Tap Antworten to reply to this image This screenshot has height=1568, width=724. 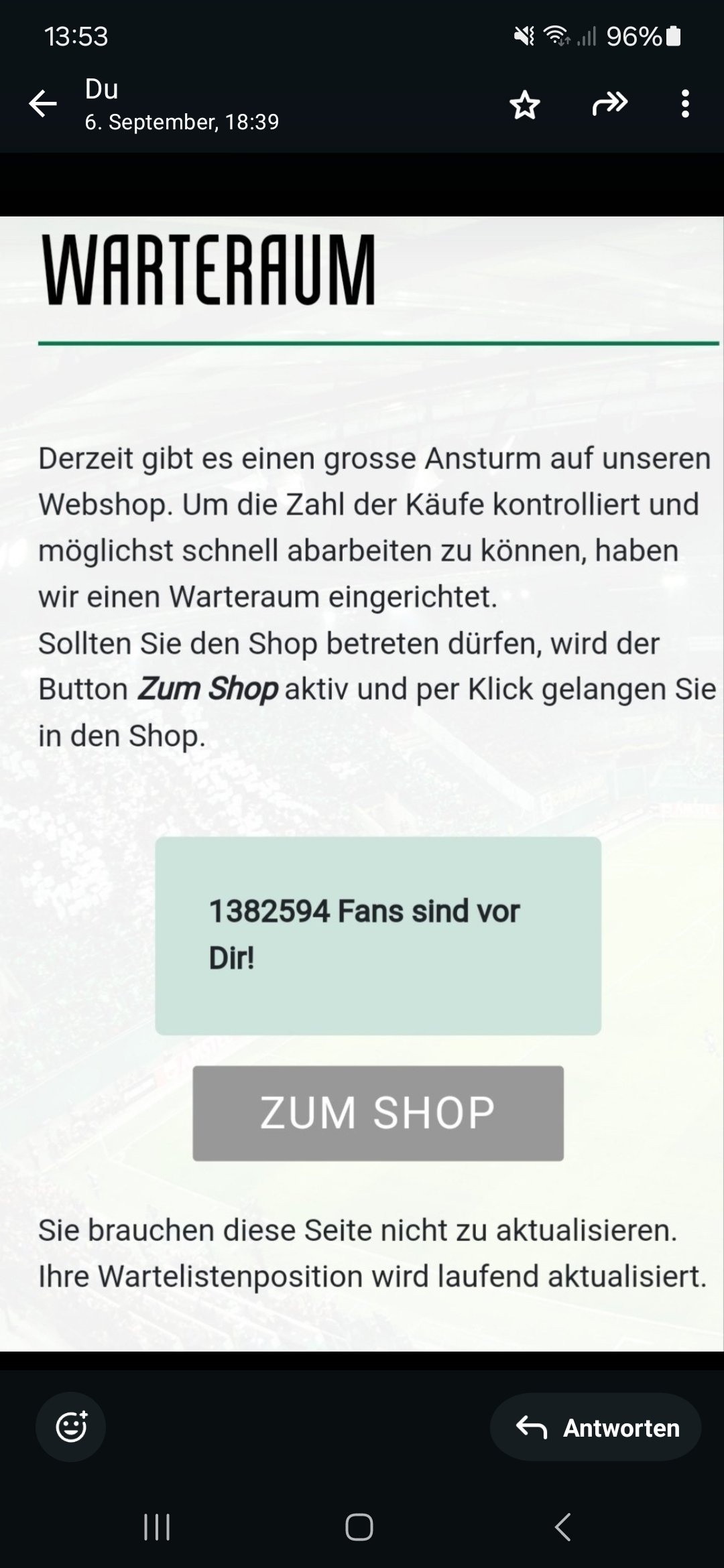coord(595,1427)
